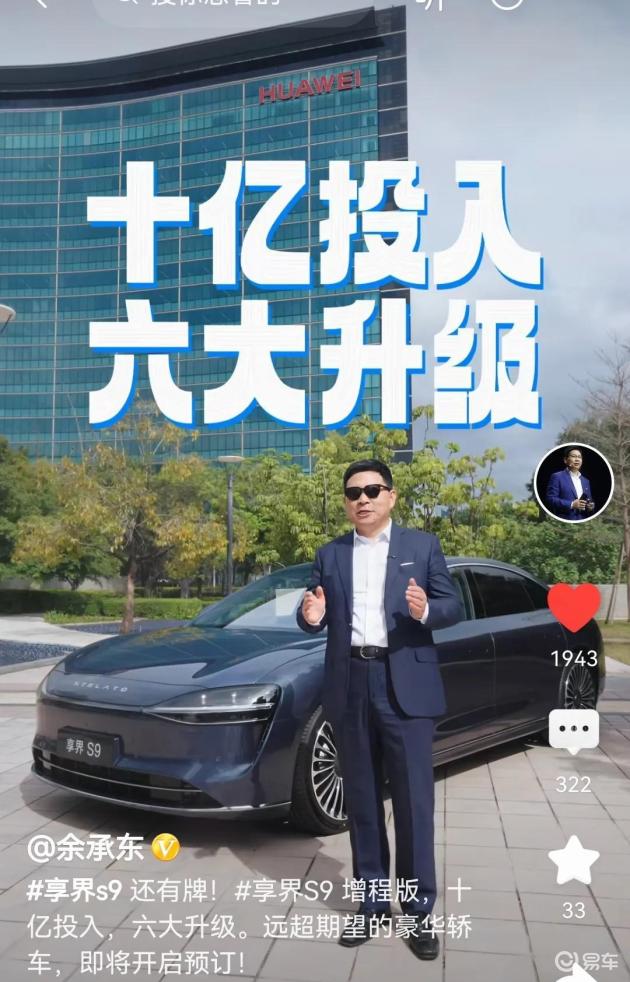Add this video to favorites via the star
The width and height of the screenshot is (630, 982).
tap(574, 861)
